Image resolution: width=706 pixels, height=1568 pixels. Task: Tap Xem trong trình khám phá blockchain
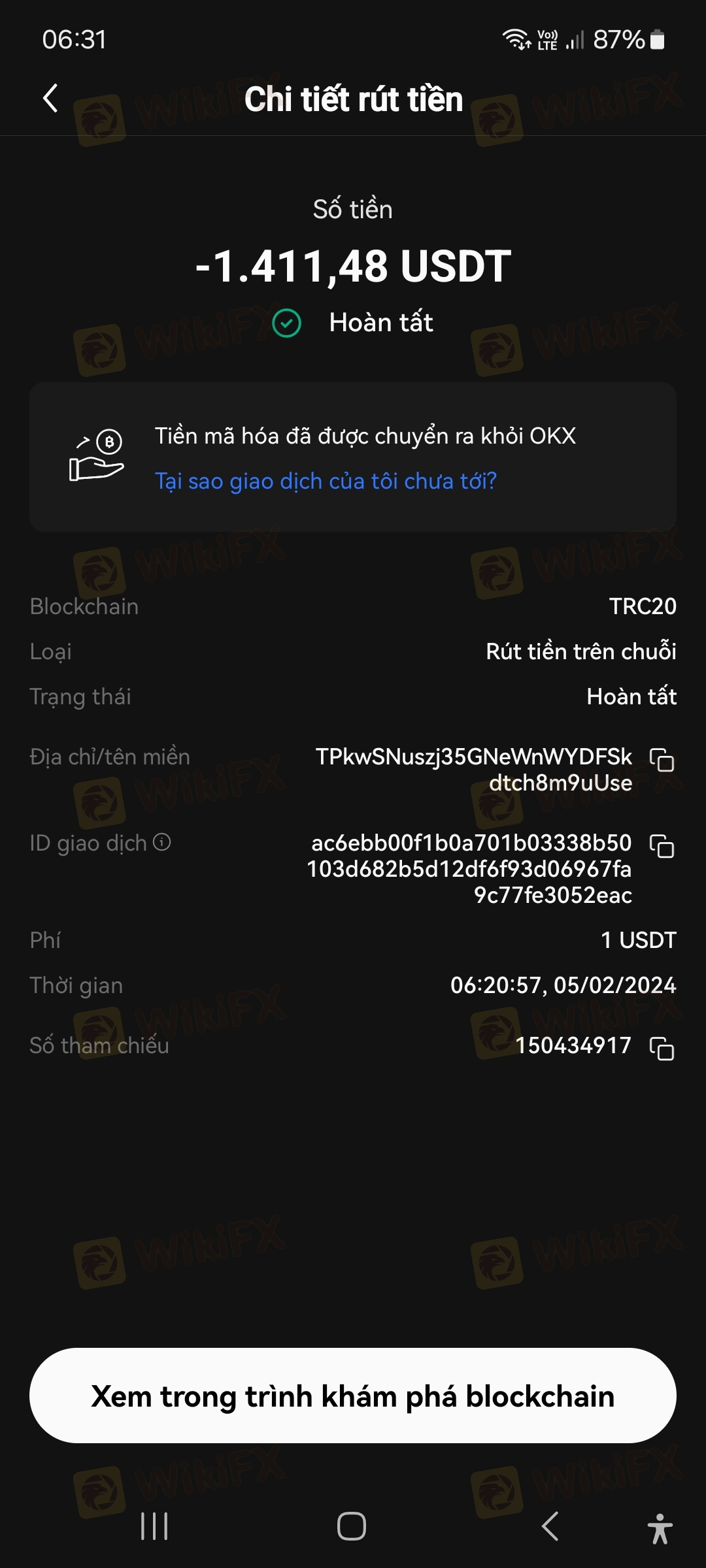(x=353, y=1396)
